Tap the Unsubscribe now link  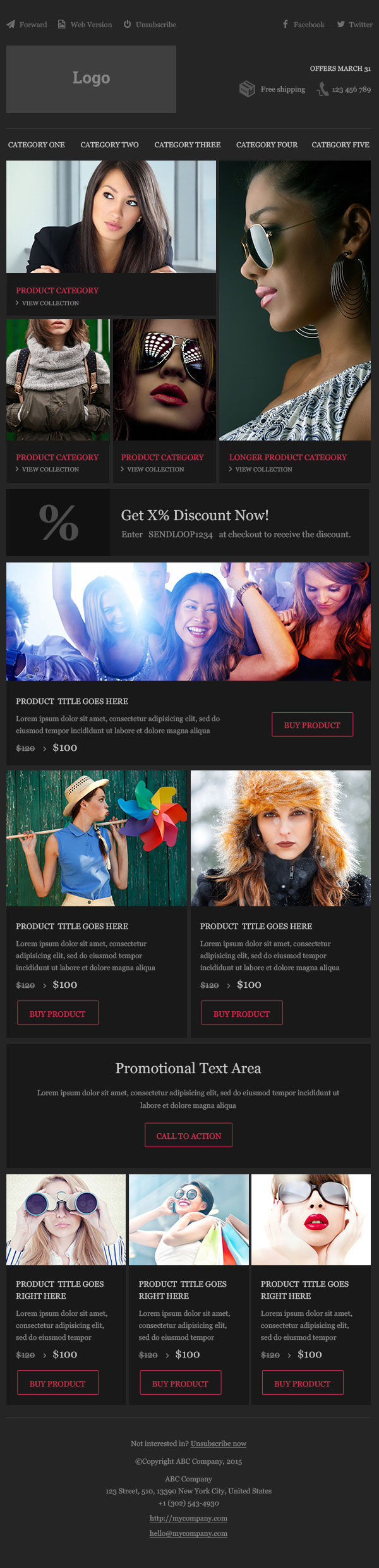pos(219,1443)
